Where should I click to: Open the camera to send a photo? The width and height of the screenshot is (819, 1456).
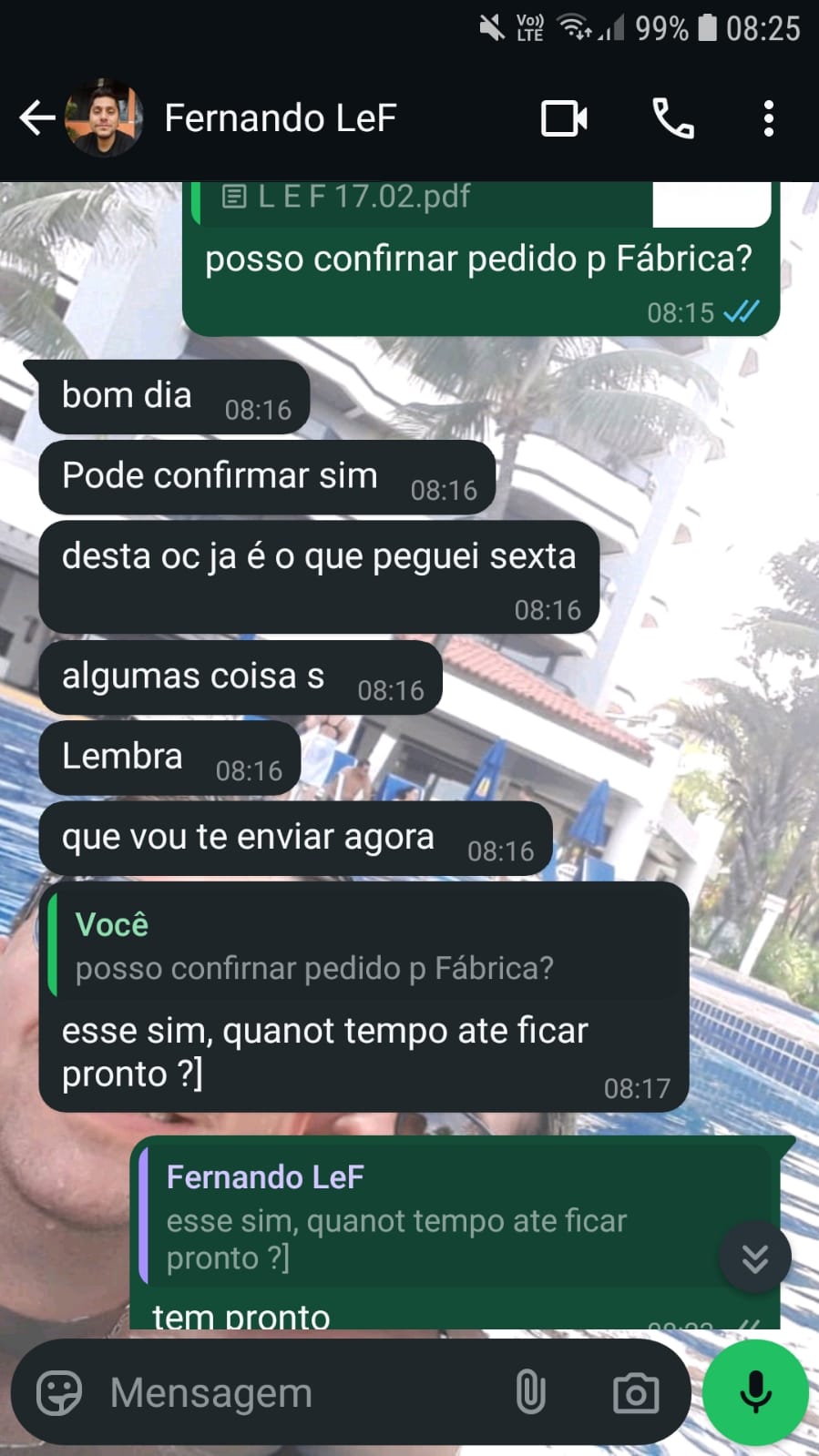pyautogui.click(x=636, y=1392)
